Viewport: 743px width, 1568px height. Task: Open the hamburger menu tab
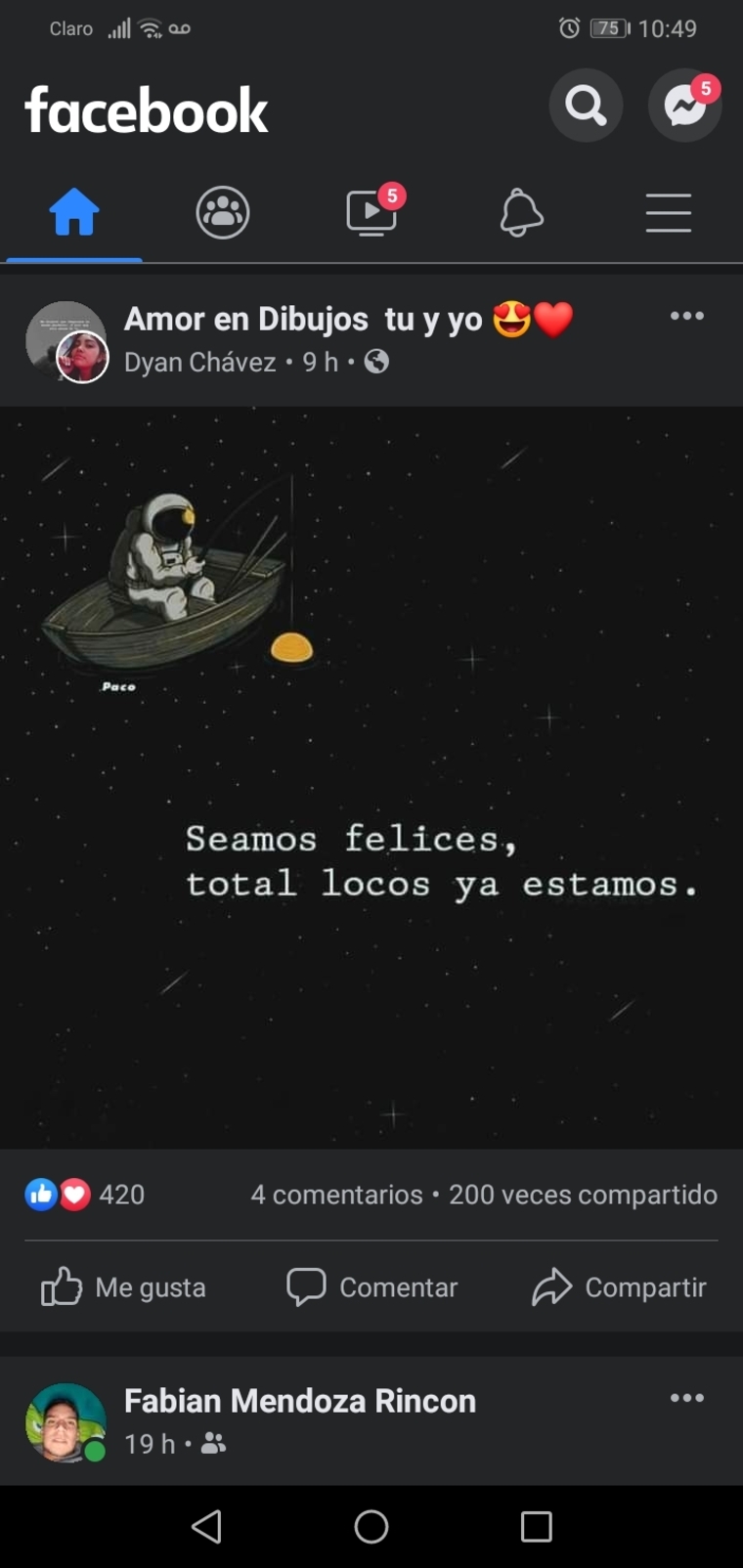[669, 212]
